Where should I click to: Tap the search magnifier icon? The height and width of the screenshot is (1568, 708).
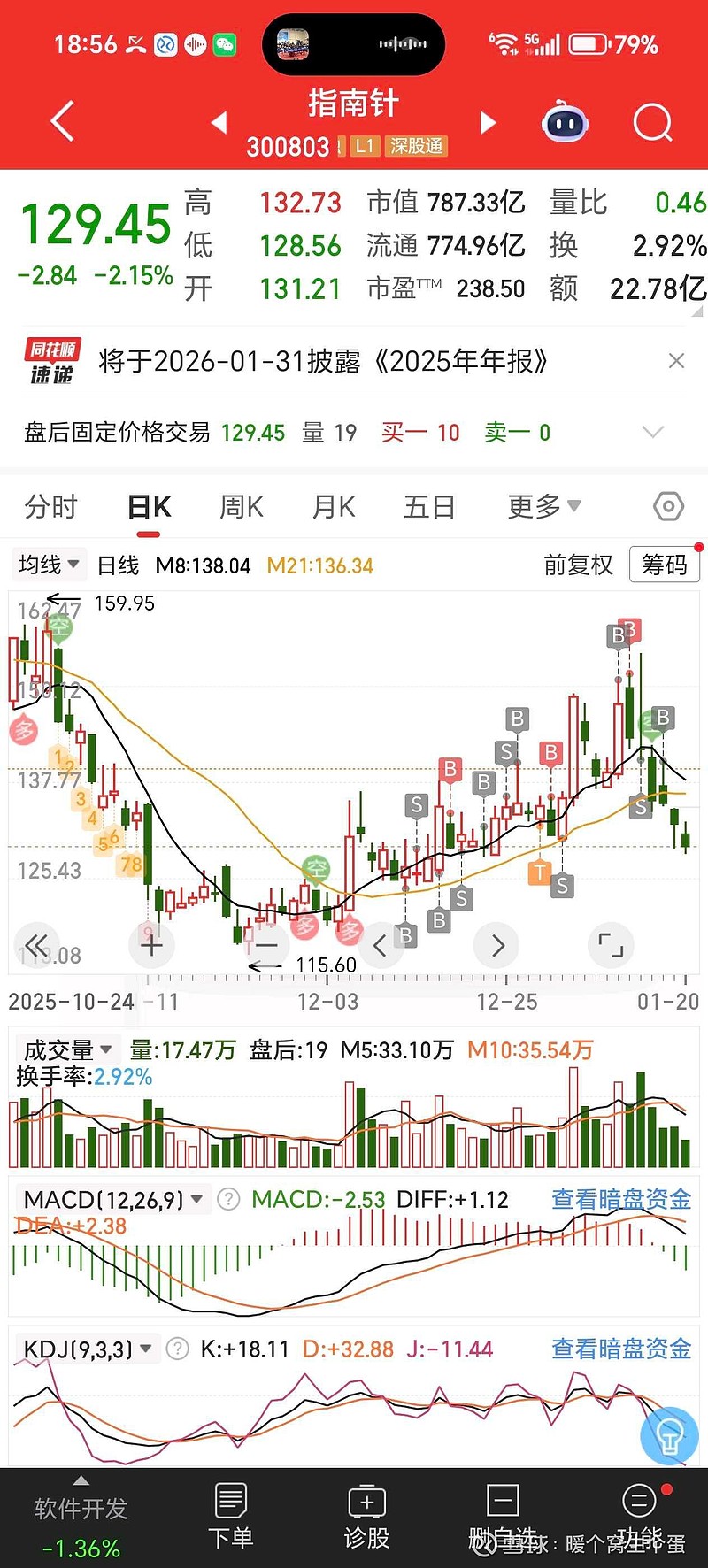[652, 123]
